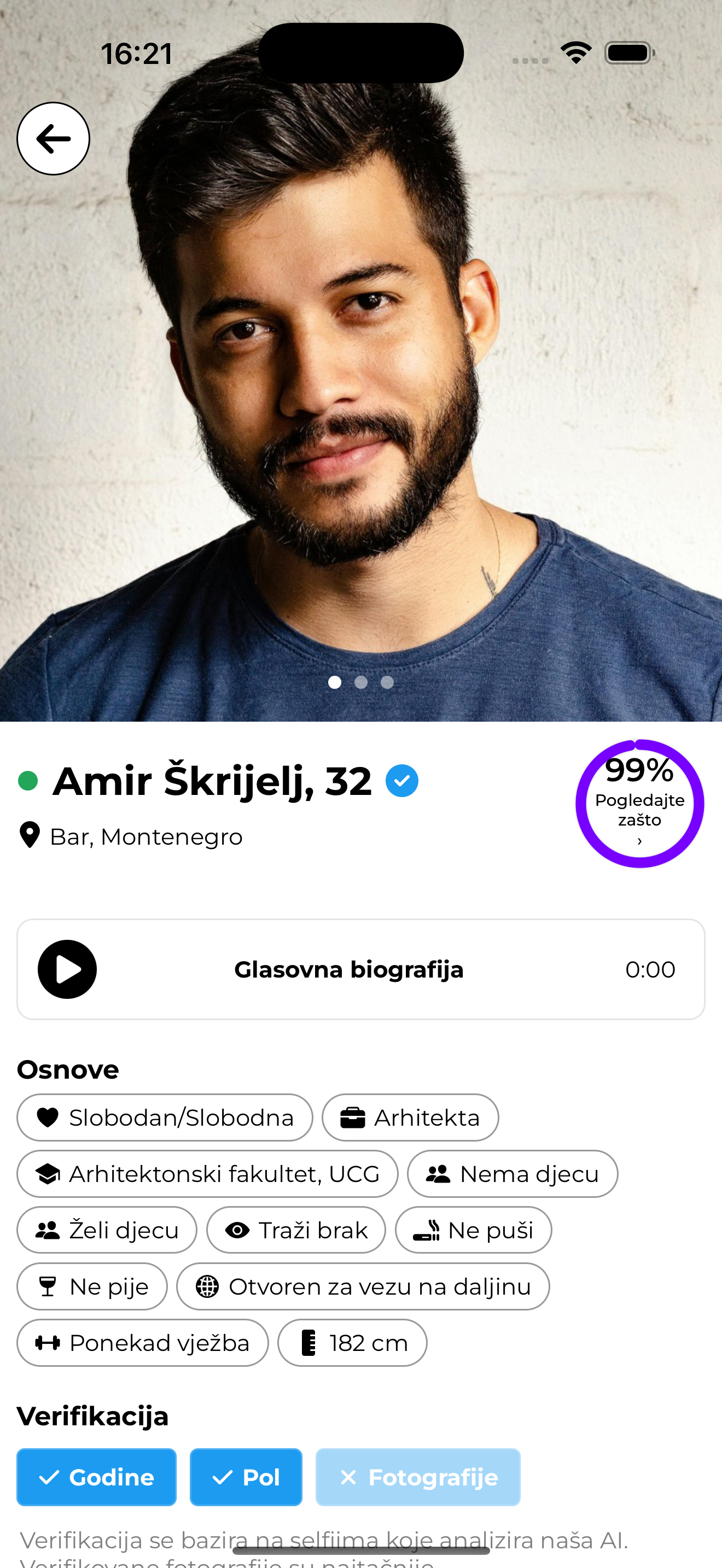Tap the Fotografije verification badge

tap(418, 1477)
